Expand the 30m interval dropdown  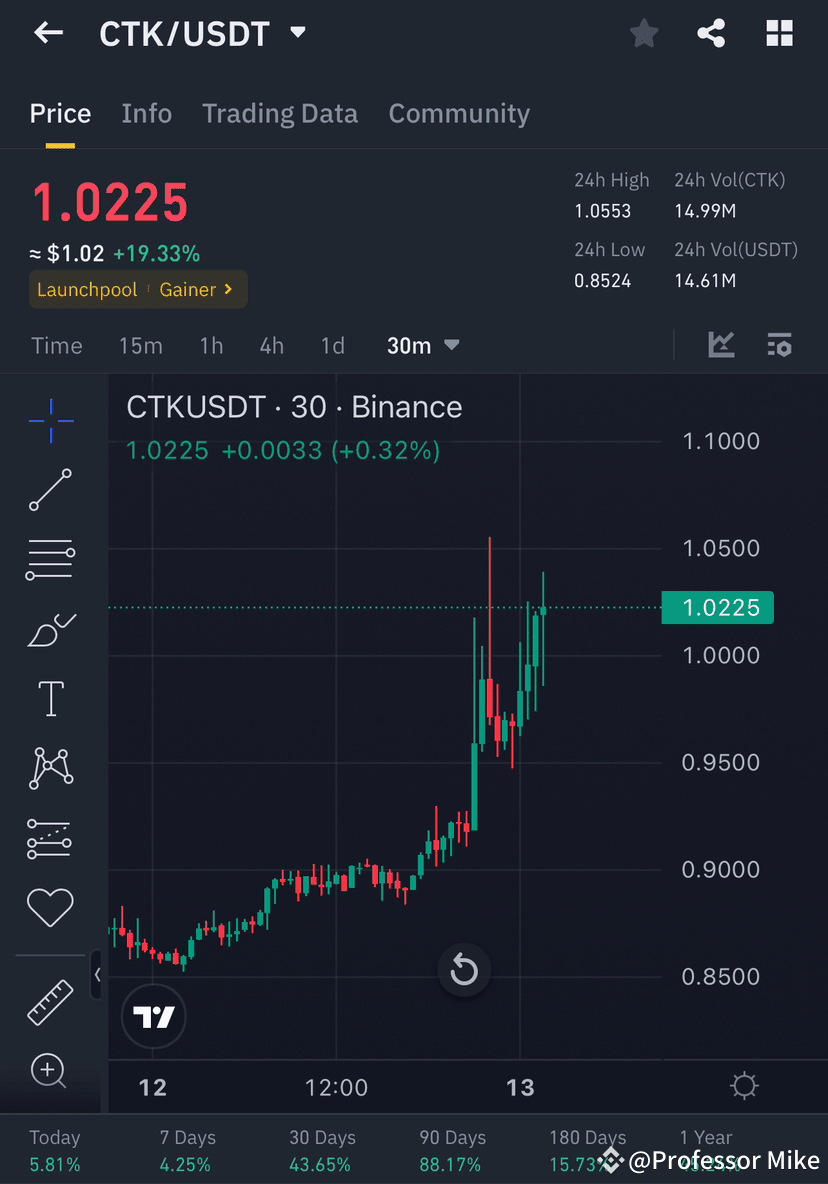pyautogui.click(x=424, y=345)
